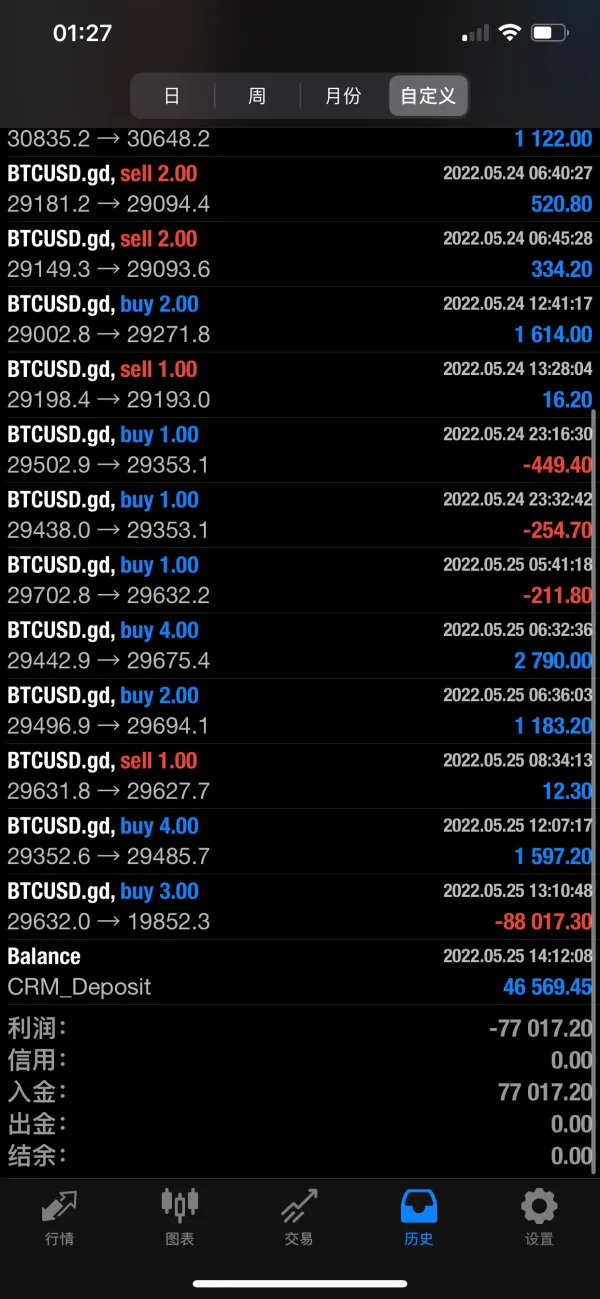600x1299 pixels.
Task: Open the buy 2.00 trade with profit 1 614.00
Action: (x=300, y=319)
